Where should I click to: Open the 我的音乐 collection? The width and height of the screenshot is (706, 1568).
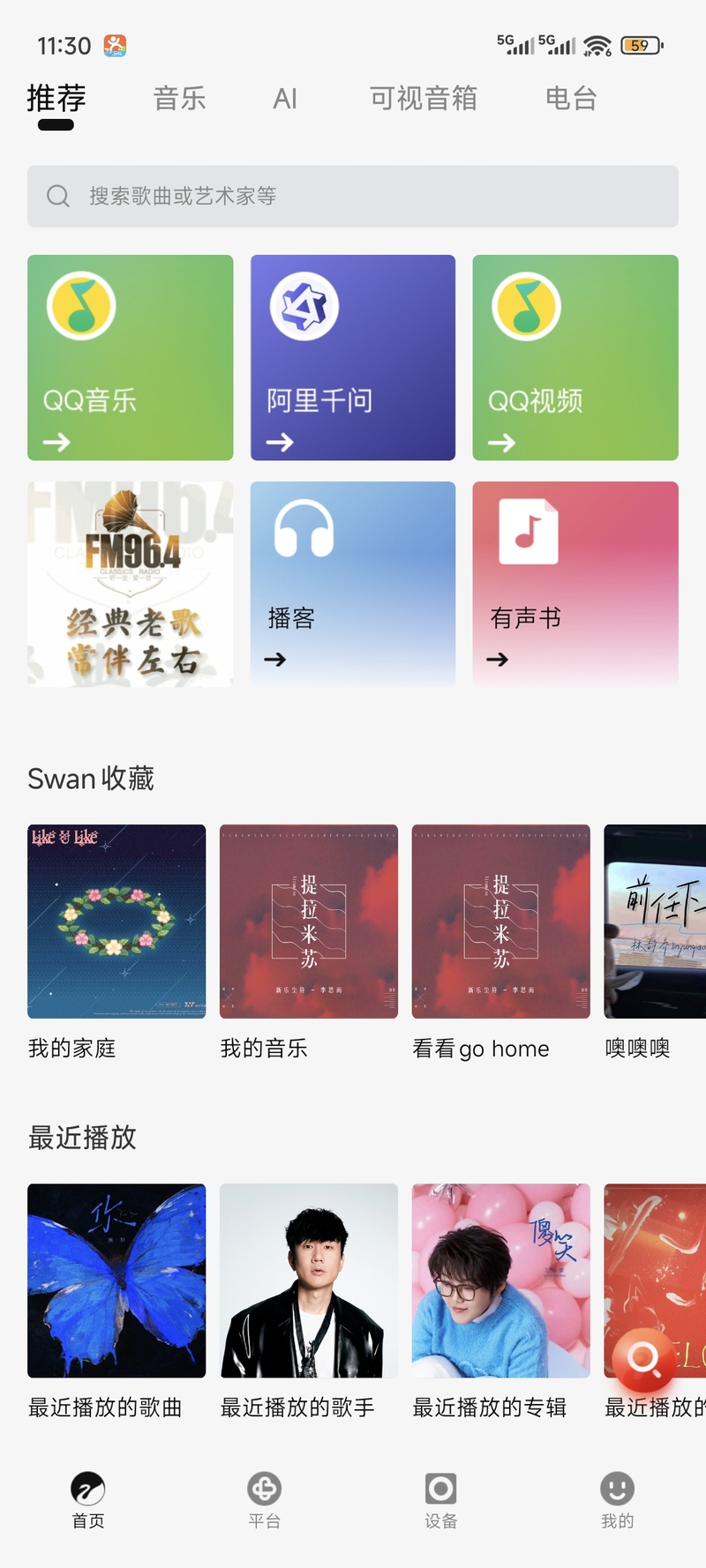(x=309, y=922)
